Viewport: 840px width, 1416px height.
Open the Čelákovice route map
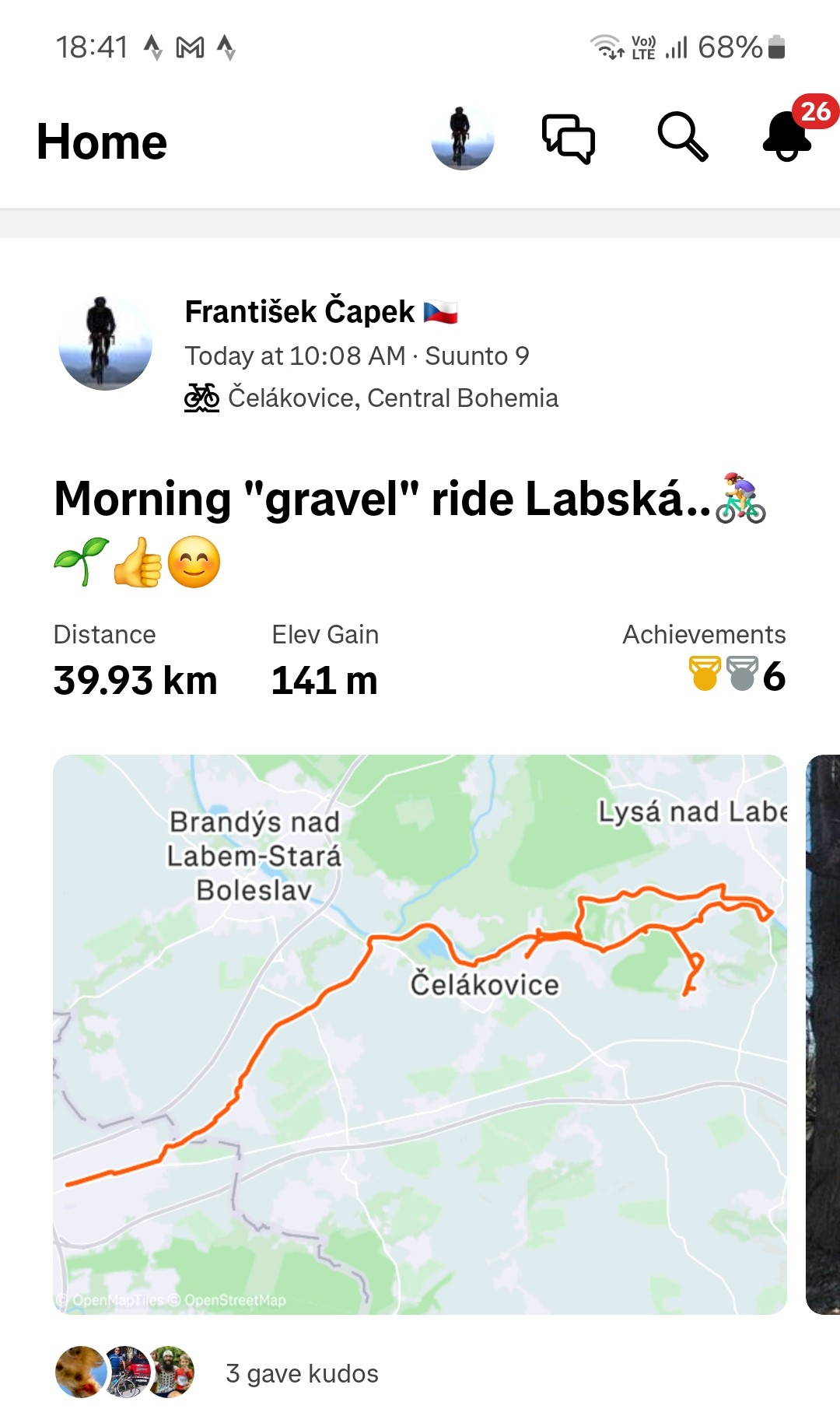(x=420, y=1035)
